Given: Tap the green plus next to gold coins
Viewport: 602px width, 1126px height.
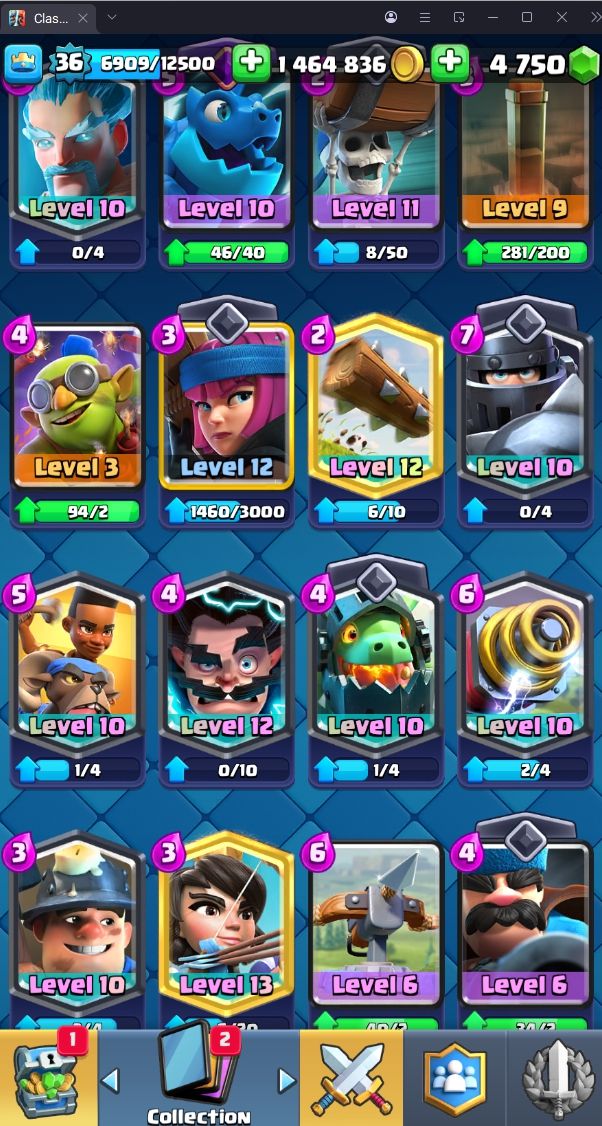Looking at the screenshot, I should [x=251, y=63].
